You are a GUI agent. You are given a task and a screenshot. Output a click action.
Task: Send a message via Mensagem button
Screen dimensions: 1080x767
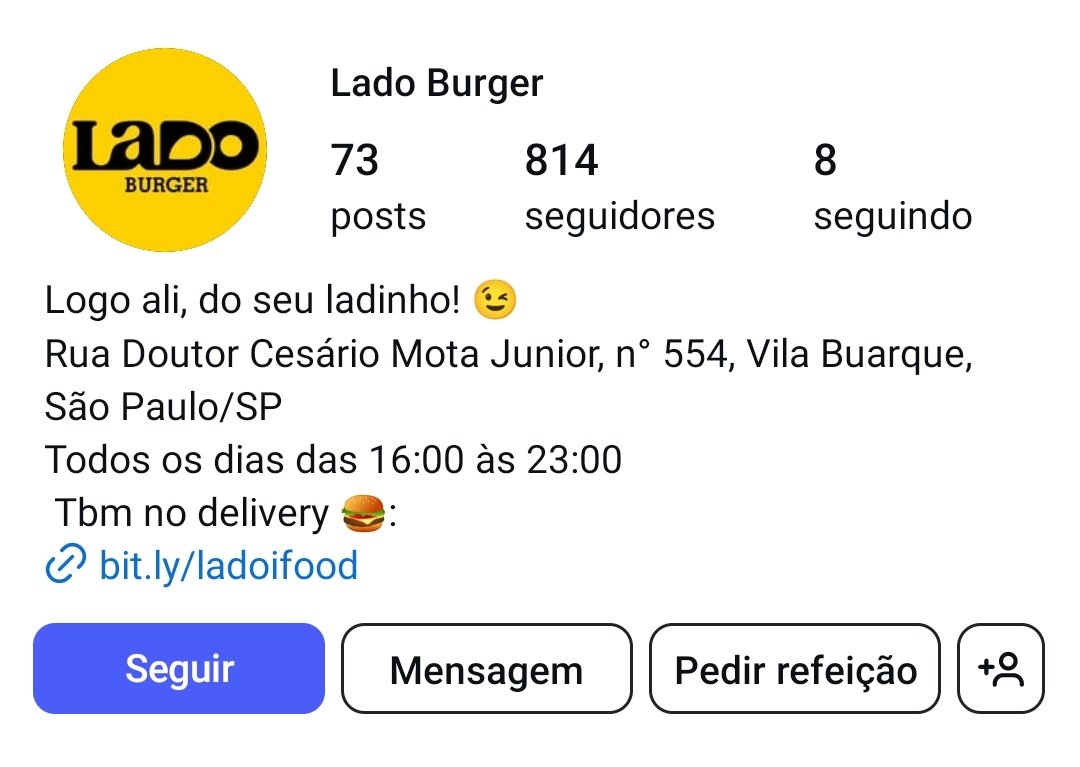click(x=486, y=669)
